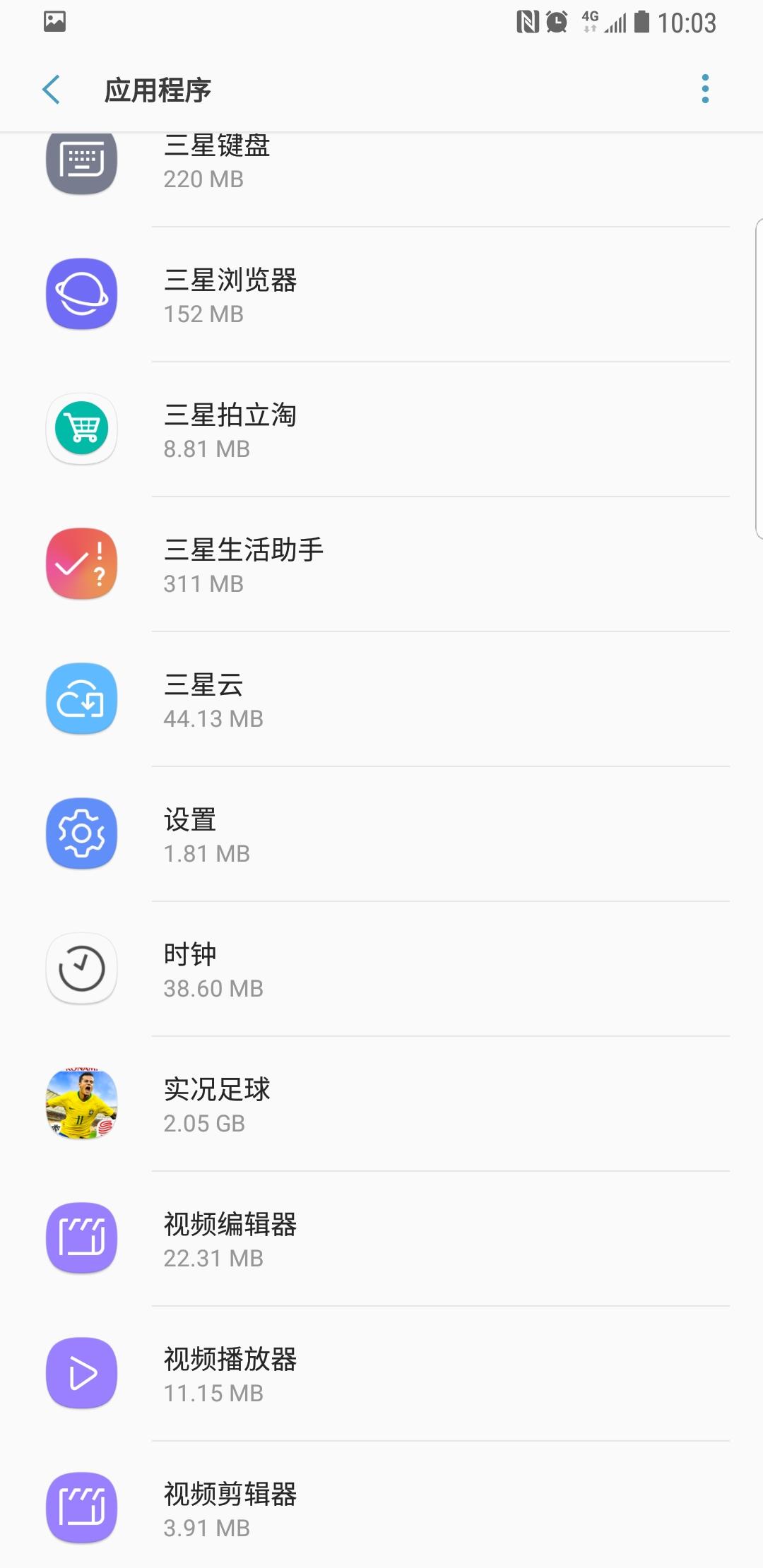Select the 时钟 app row
This screenshot has width=763, height=1568.
tap(381, 969)
